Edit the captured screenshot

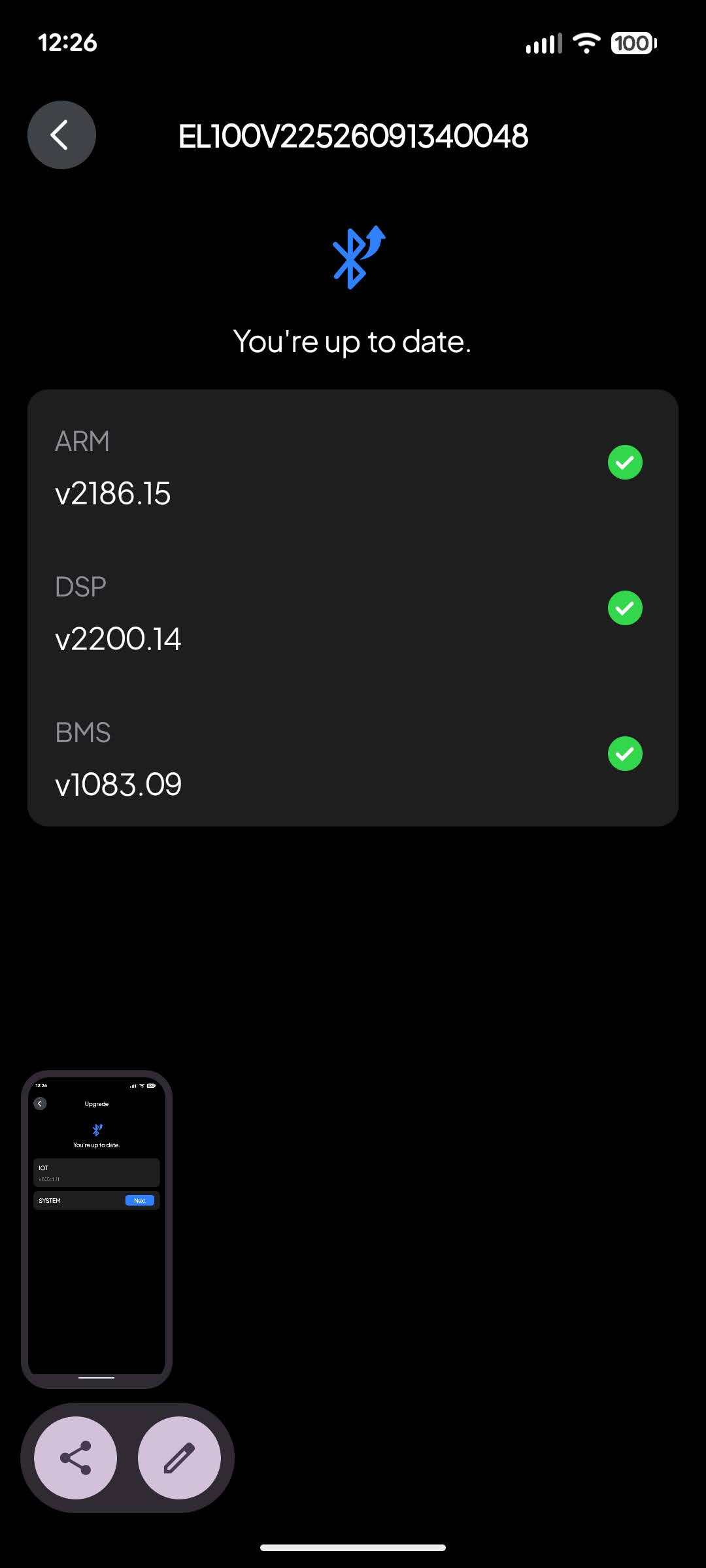(x=179, y=1458)
